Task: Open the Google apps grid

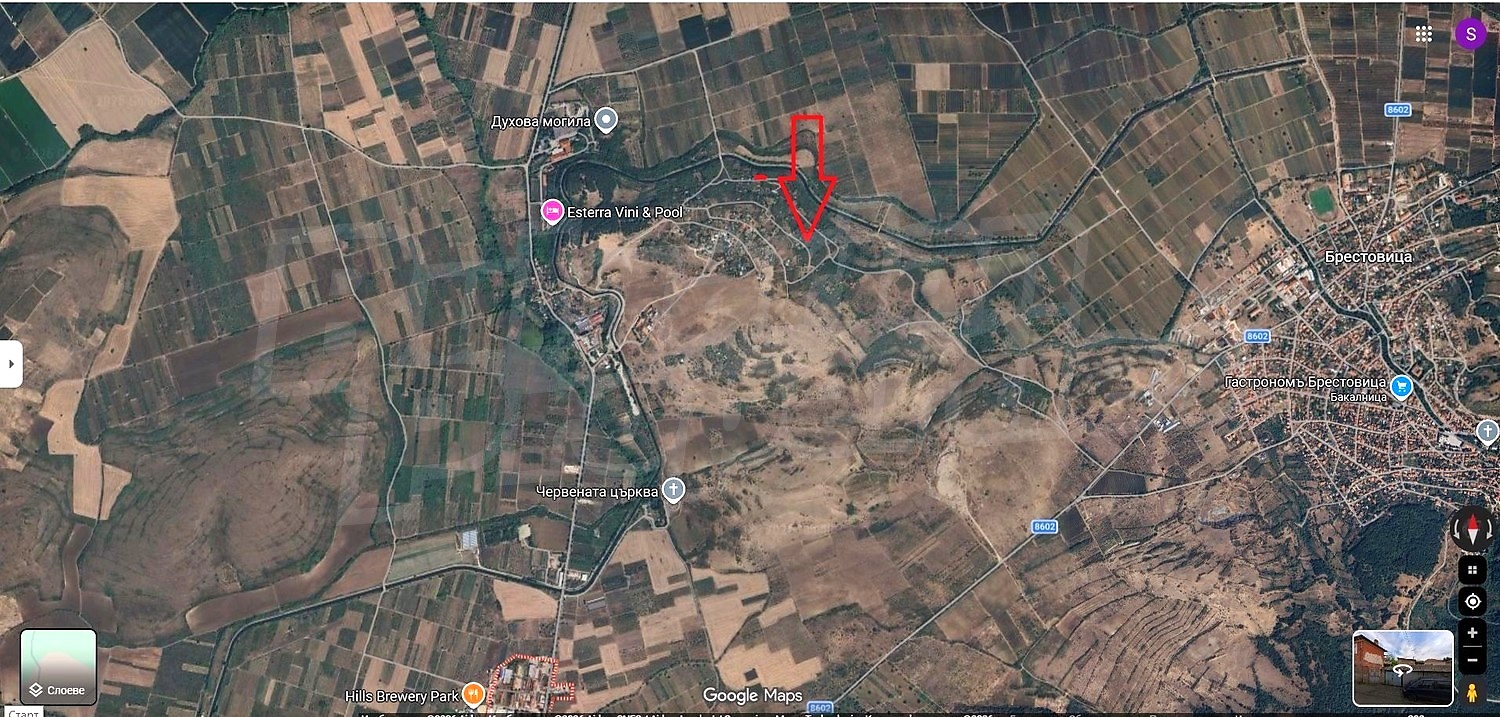Action: tap(1424, 34)
